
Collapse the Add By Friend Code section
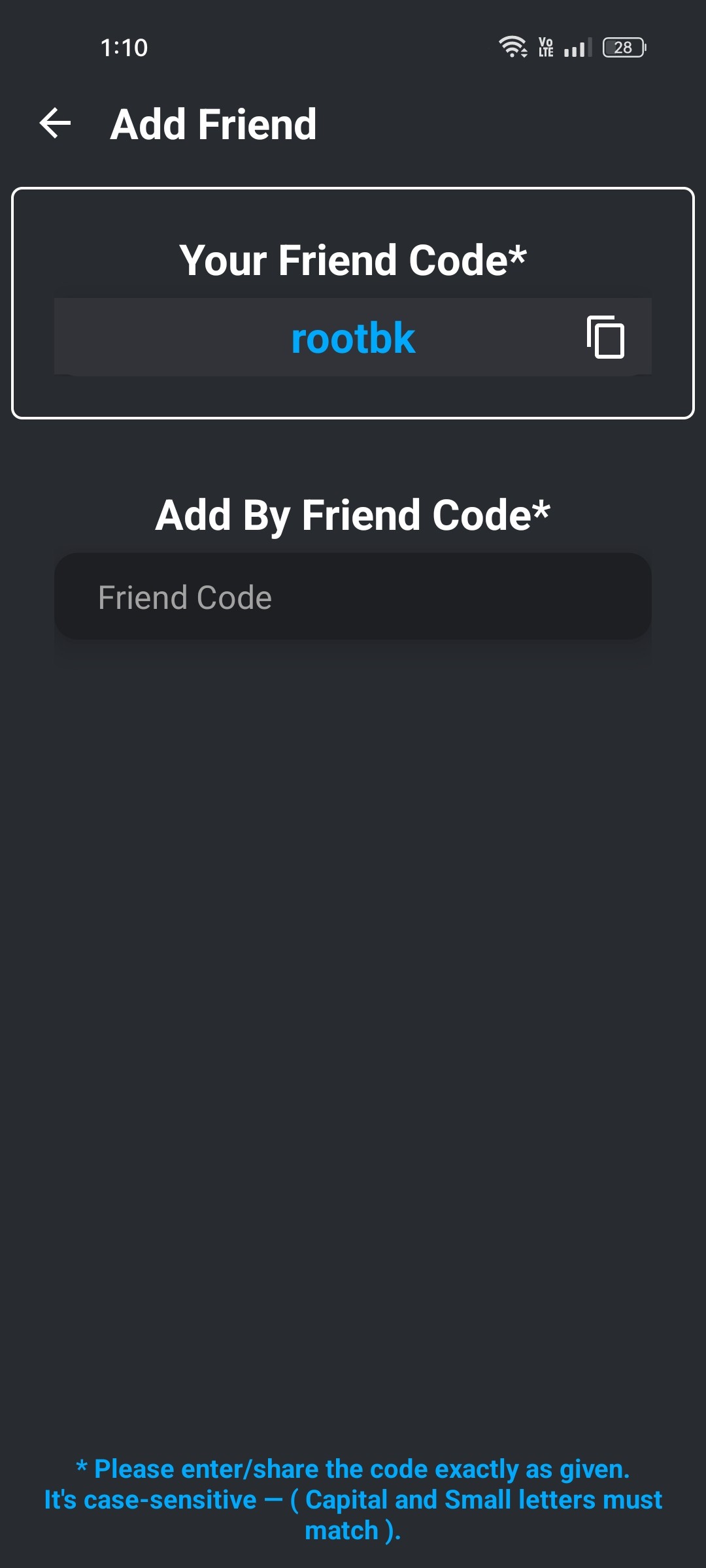(x=353, y=514)
